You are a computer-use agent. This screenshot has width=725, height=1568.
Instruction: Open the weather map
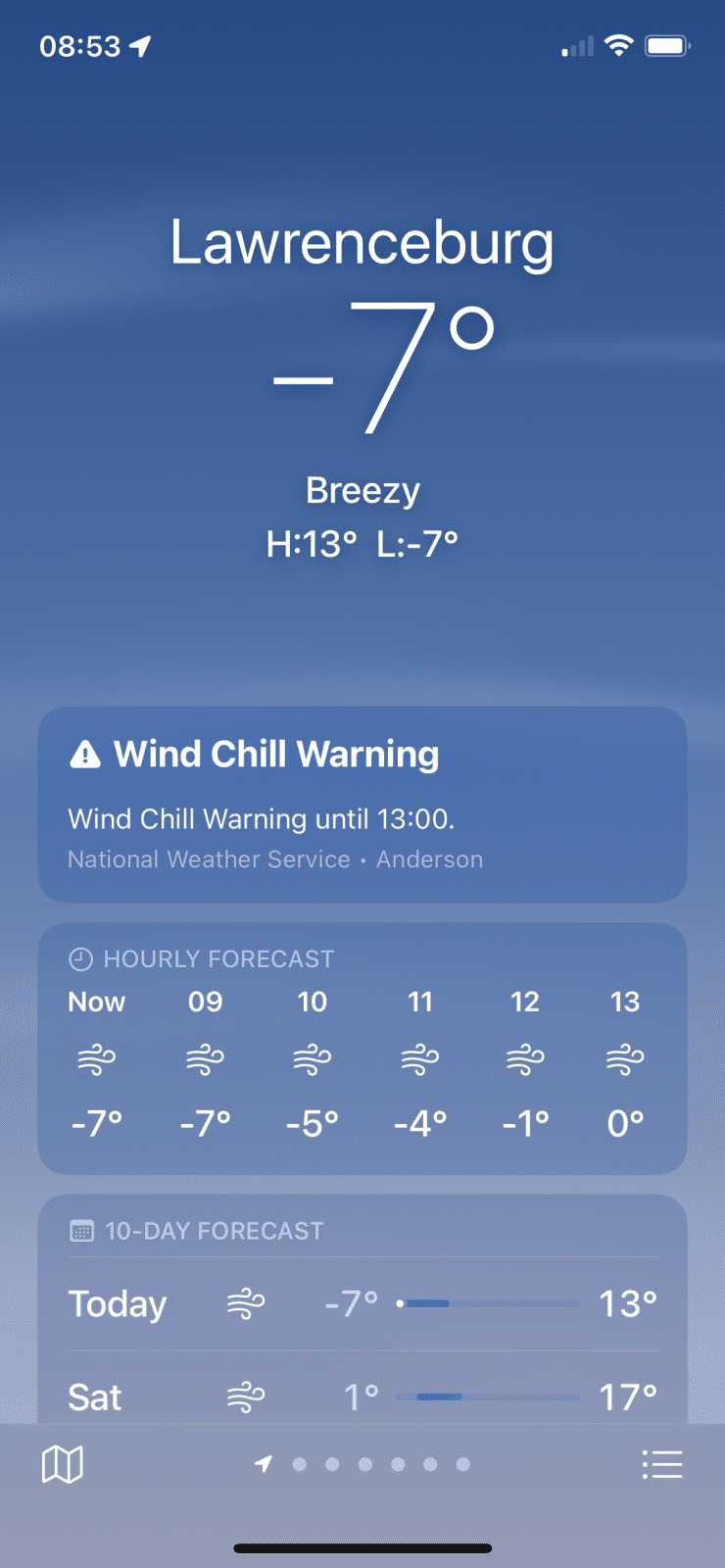pyautogui.click(x=63, y=1465)
